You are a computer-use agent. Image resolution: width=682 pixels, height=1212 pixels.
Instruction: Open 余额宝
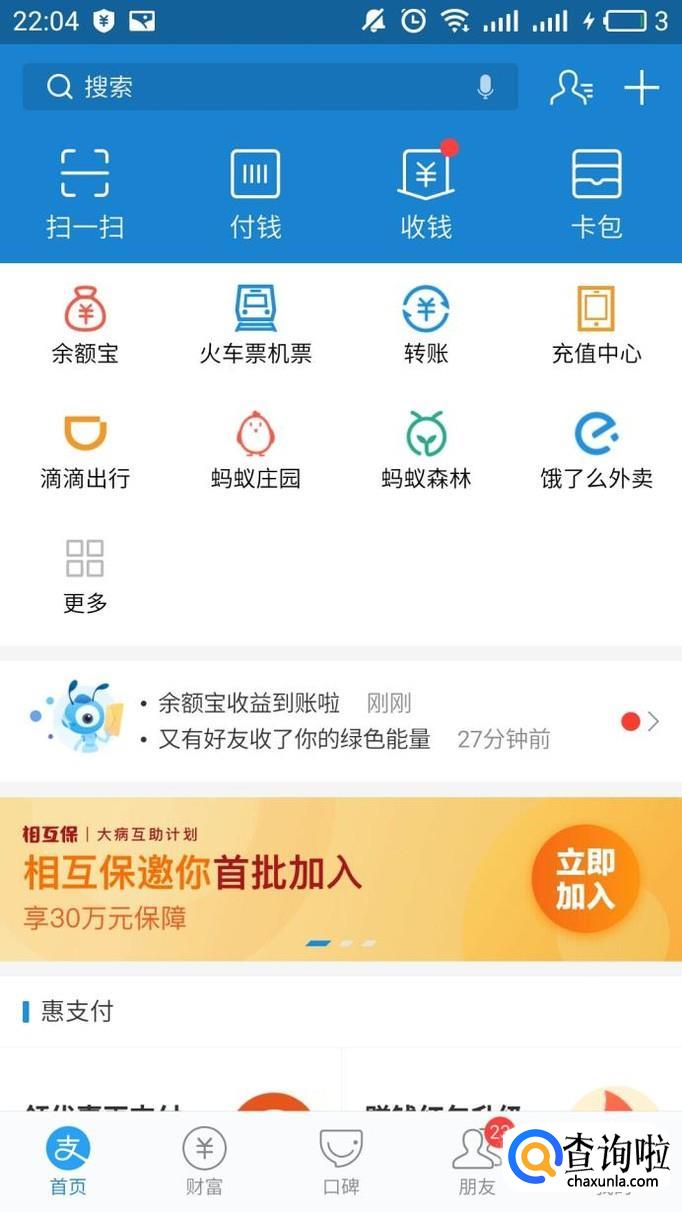(85, 325)
